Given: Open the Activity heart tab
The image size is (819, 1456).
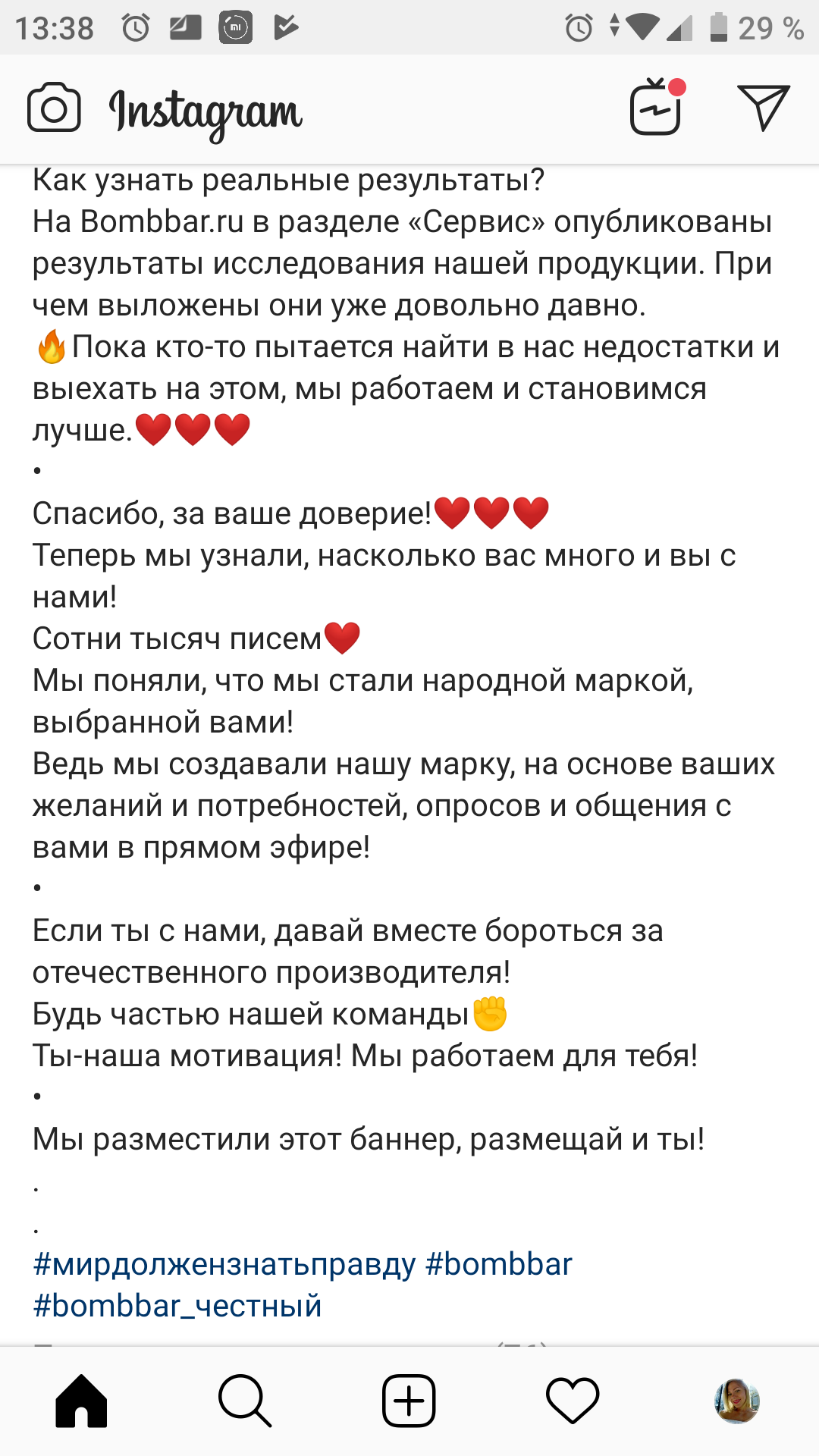Looking at the screenshot, I should click(x=573, y=1401).
